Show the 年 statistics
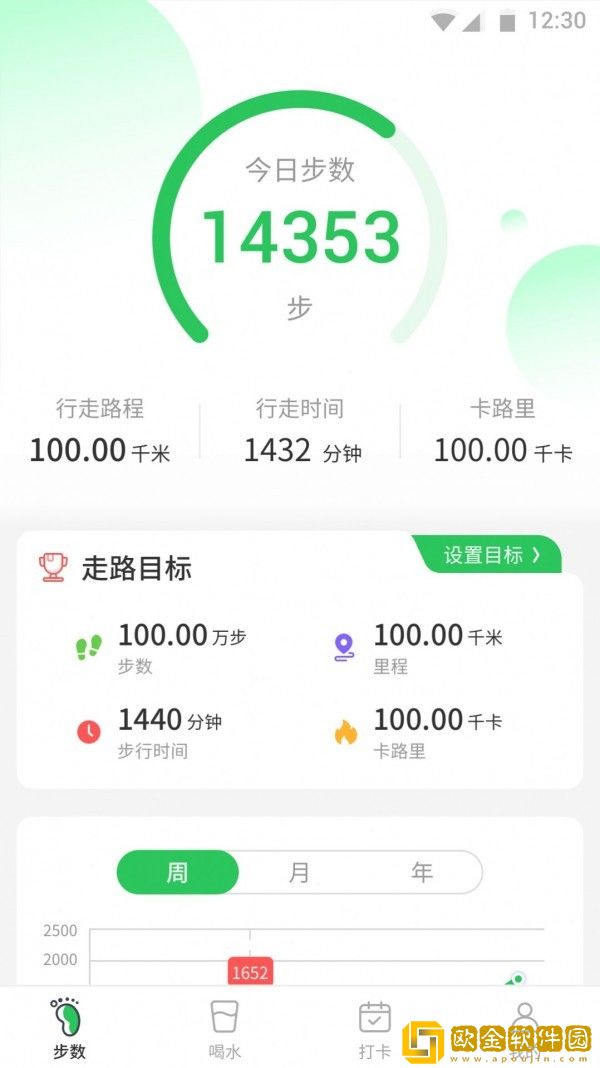This screenshot has height=1068, width=600. coord(422,872)
